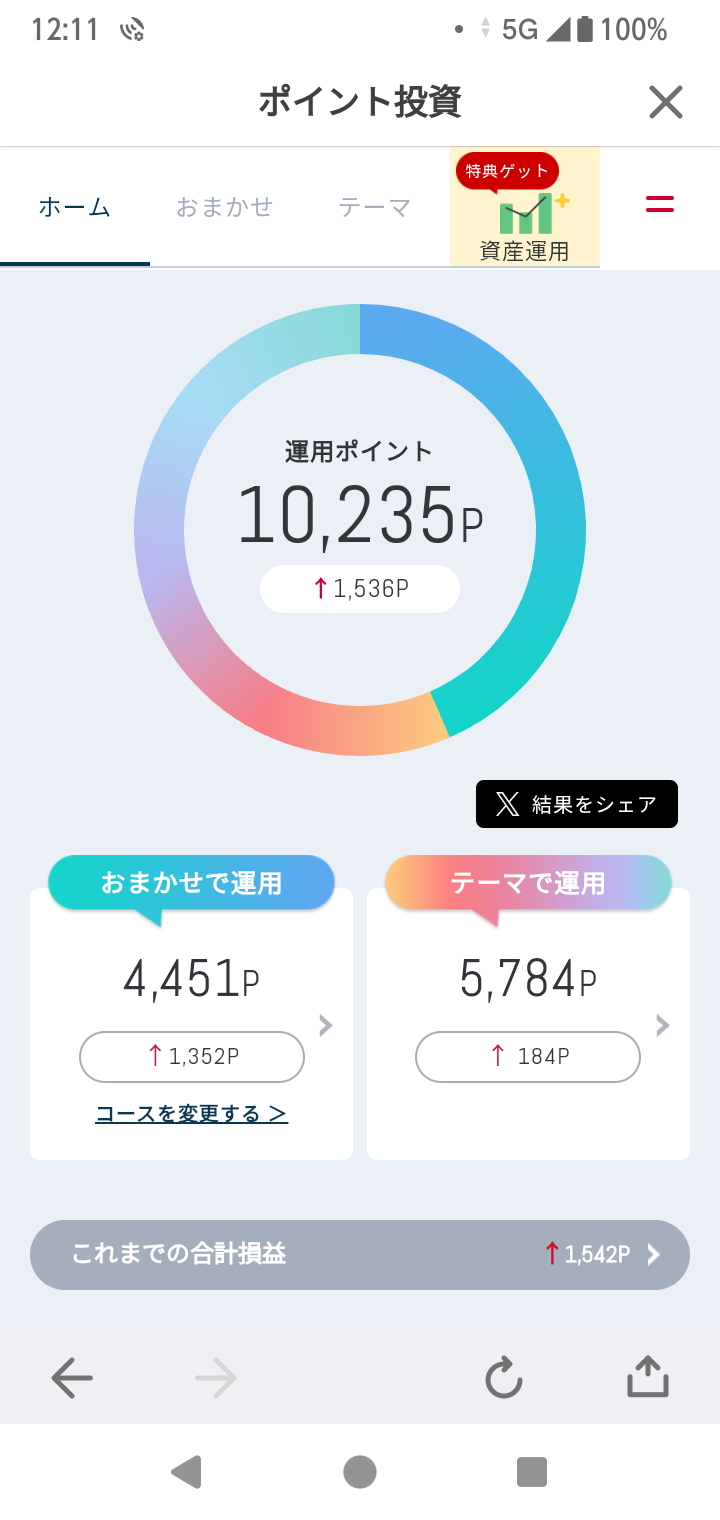The height and width of the screenshot is (1520, 720).
Task: Tap the コースを変更する link
Action: (192, 1113)
